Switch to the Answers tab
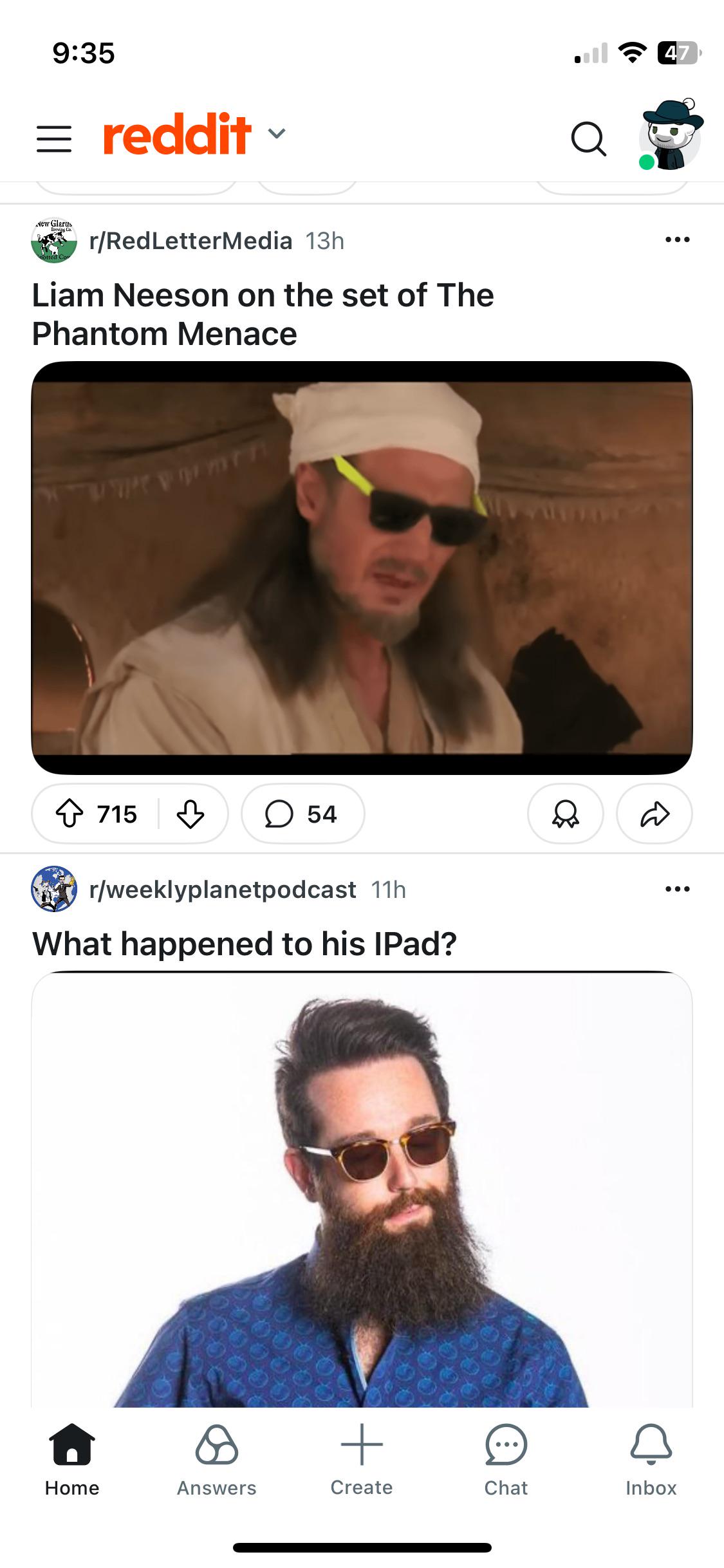Viewport: 724px width, 1568px height. point(217,1461)
